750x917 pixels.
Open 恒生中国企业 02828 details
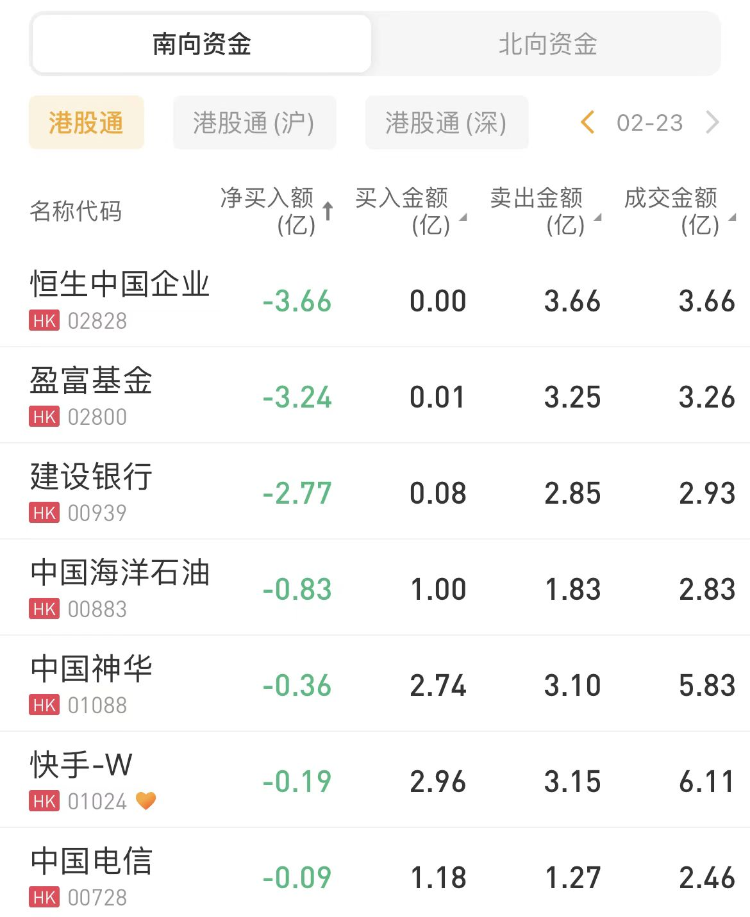coord(120,299)
